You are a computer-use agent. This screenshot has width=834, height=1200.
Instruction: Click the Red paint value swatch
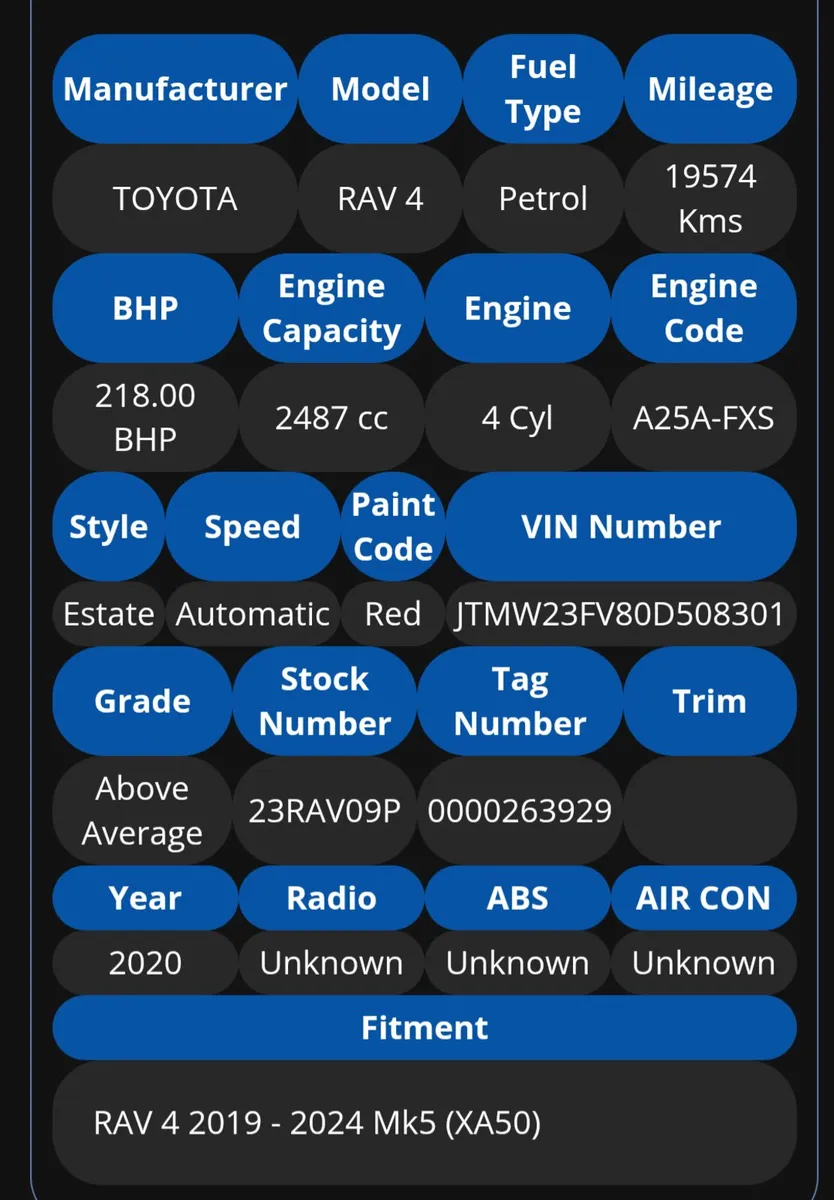click(393, 614)
